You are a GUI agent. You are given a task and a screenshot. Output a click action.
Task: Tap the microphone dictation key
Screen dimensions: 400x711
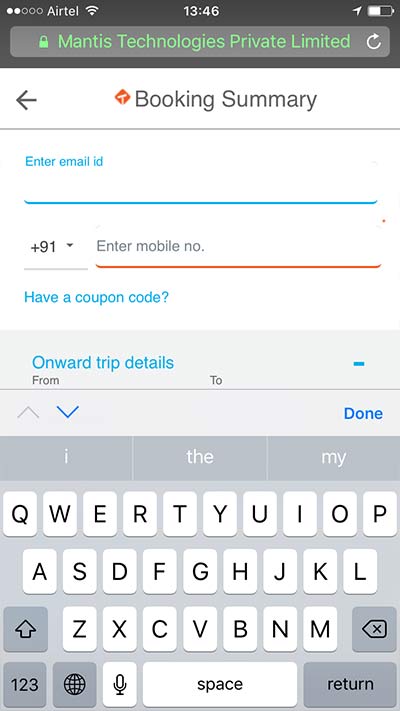click(x=120, y=684)
